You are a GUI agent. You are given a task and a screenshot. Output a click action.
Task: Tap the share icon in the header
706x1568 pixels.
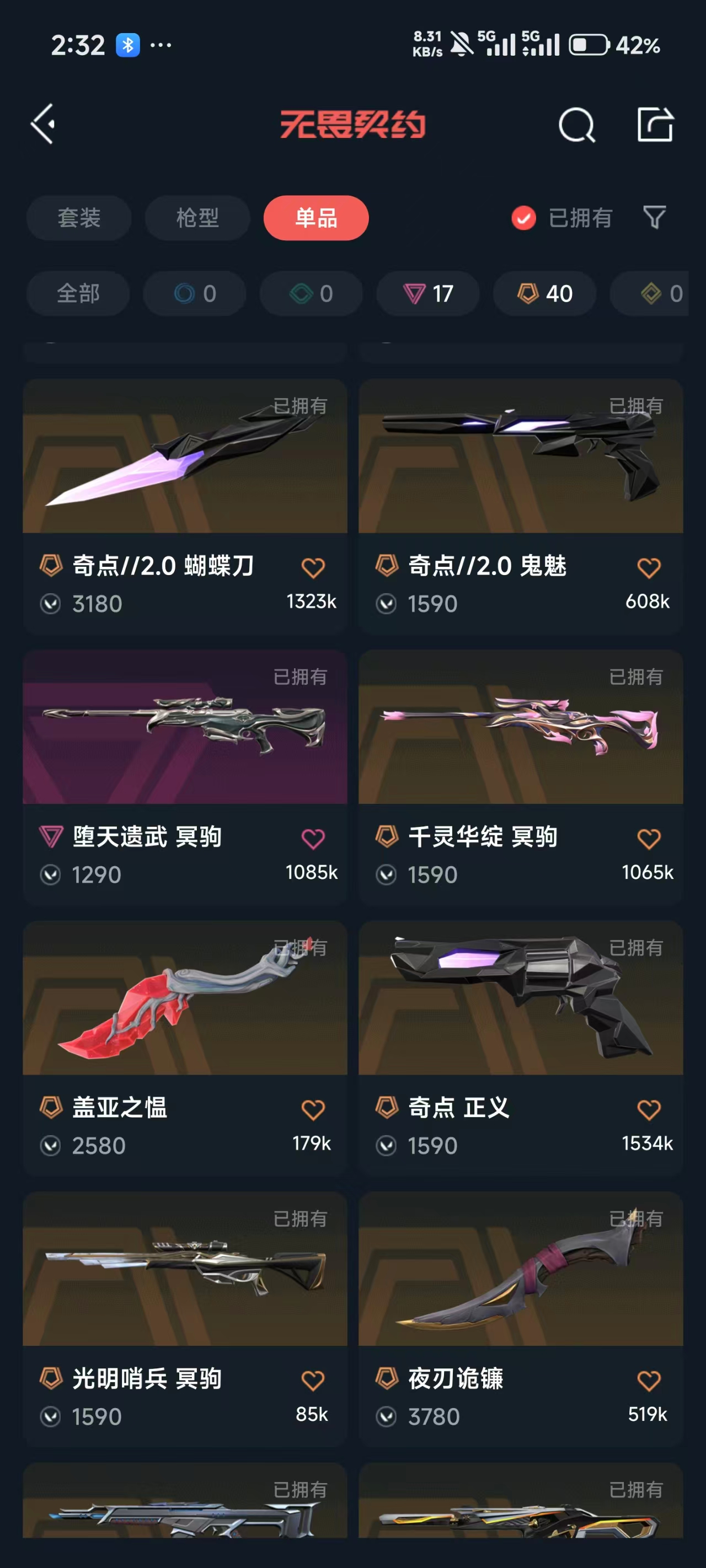click(x=655, y=124)
